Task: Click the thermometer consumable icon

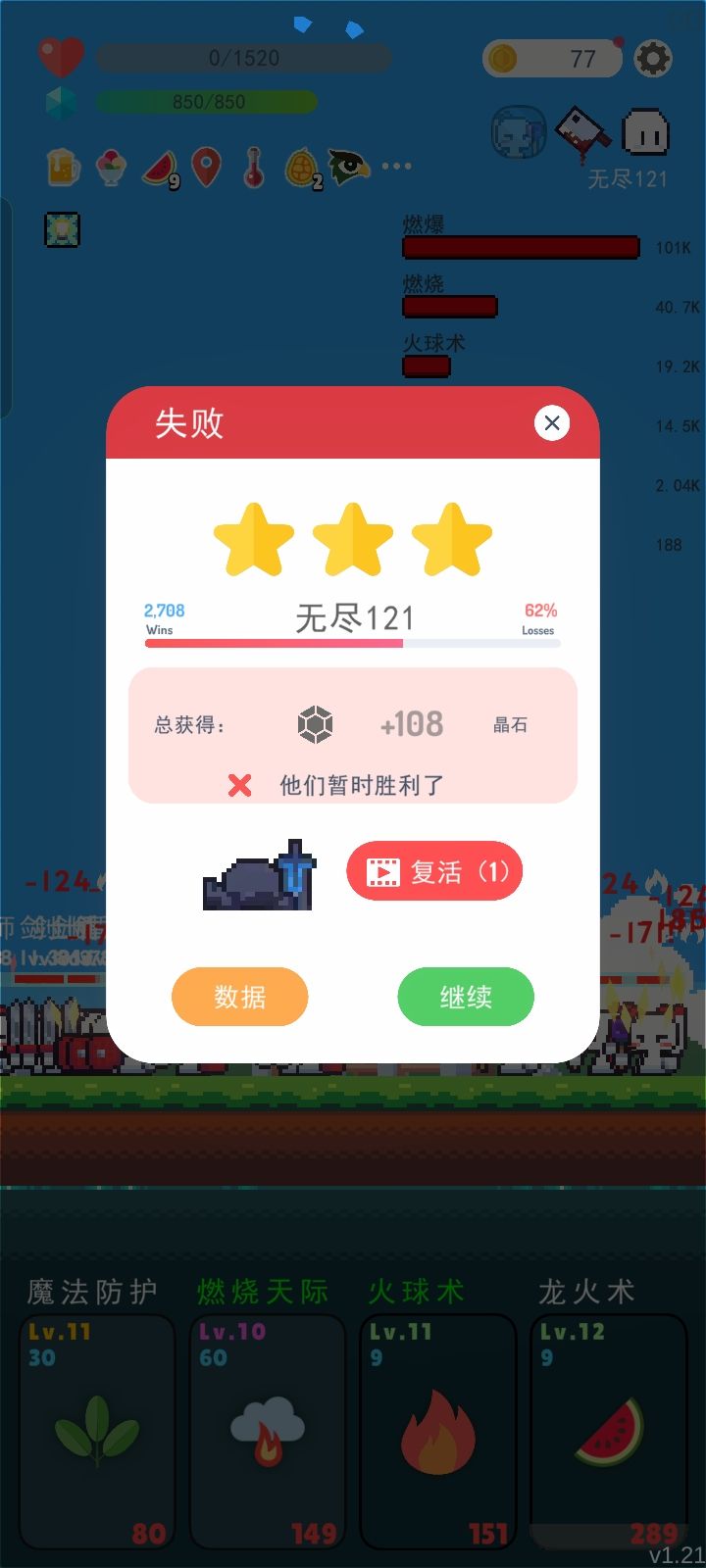Action: coord(253,167)
